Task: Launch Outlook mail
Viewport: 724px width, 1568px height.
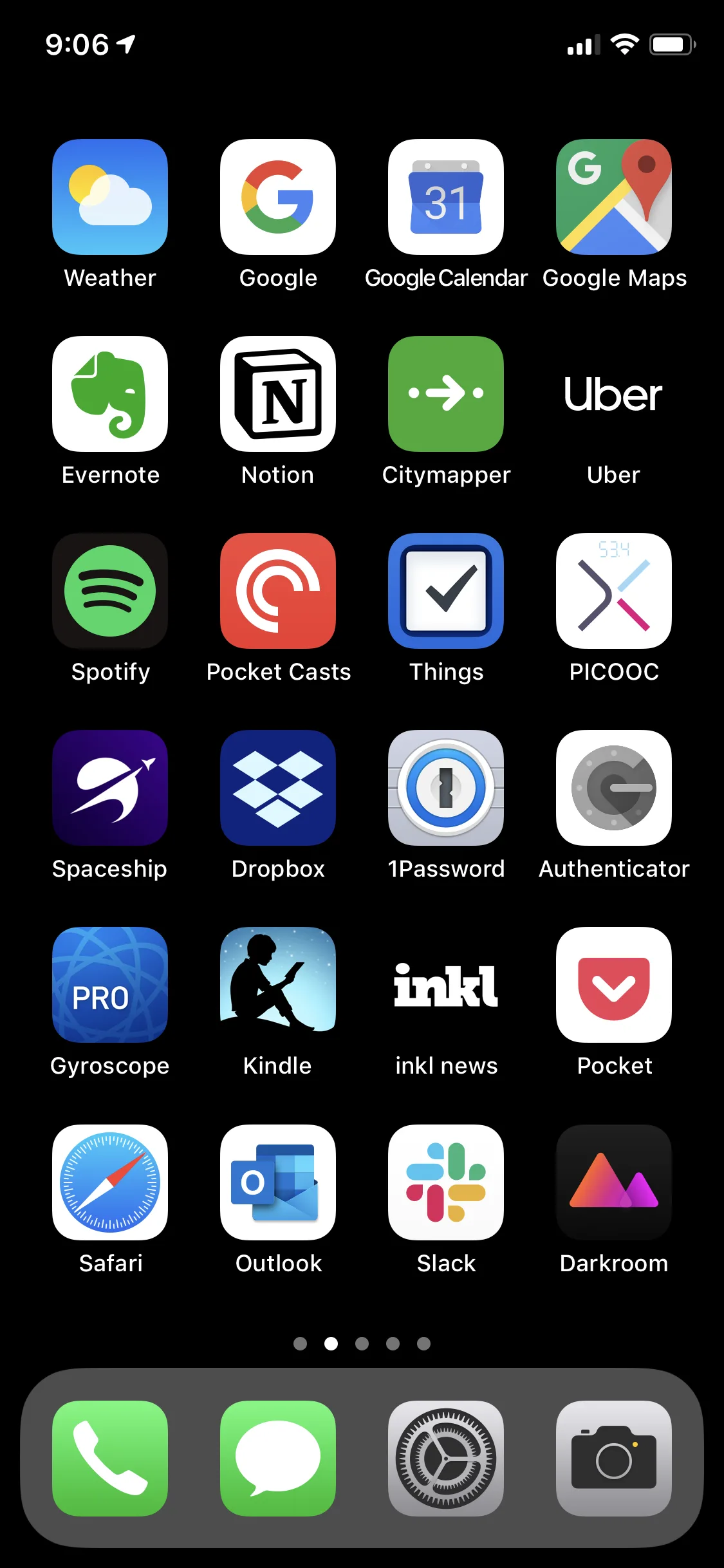Action: pos(278,1182)
